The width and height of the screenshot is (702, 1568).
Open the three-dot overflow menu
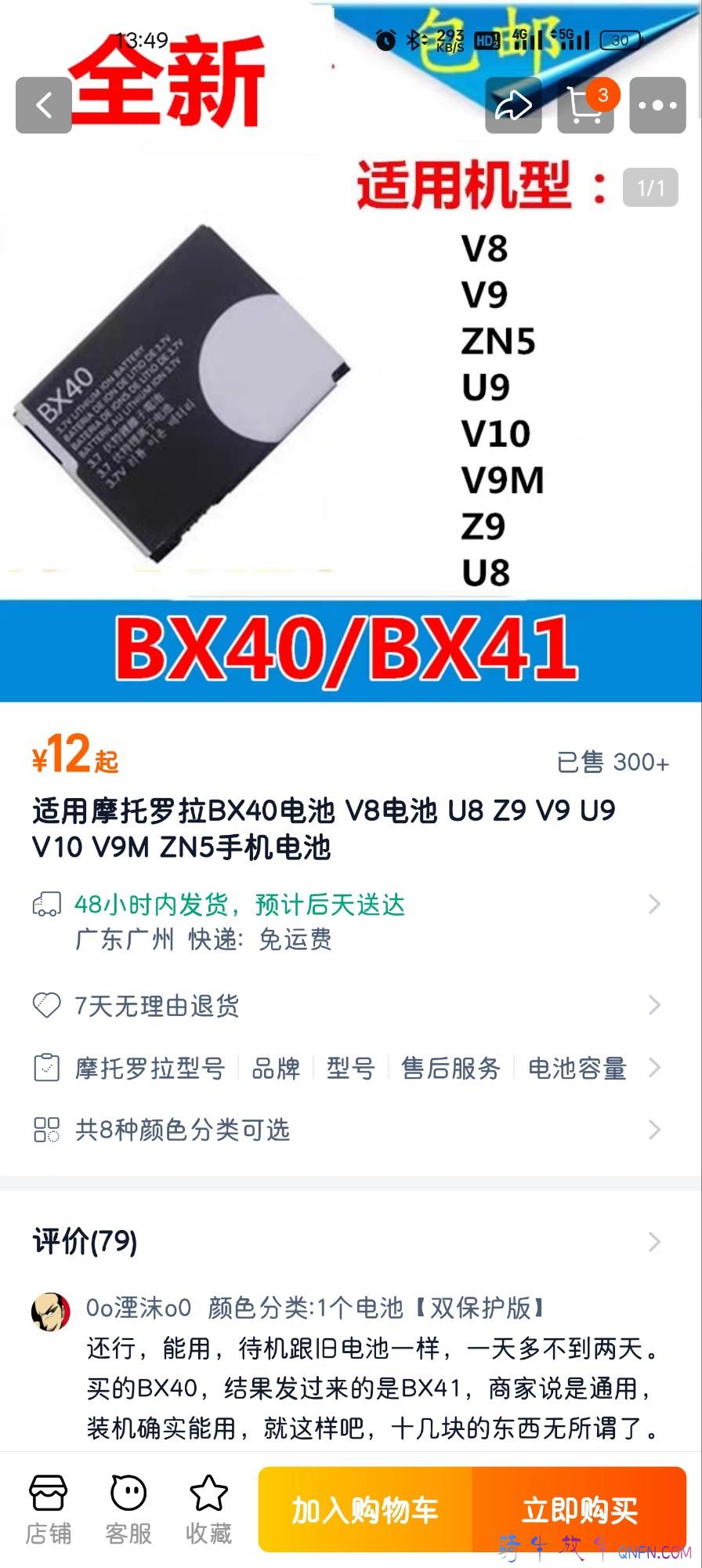pyautogui.click(x=657, y=105)
